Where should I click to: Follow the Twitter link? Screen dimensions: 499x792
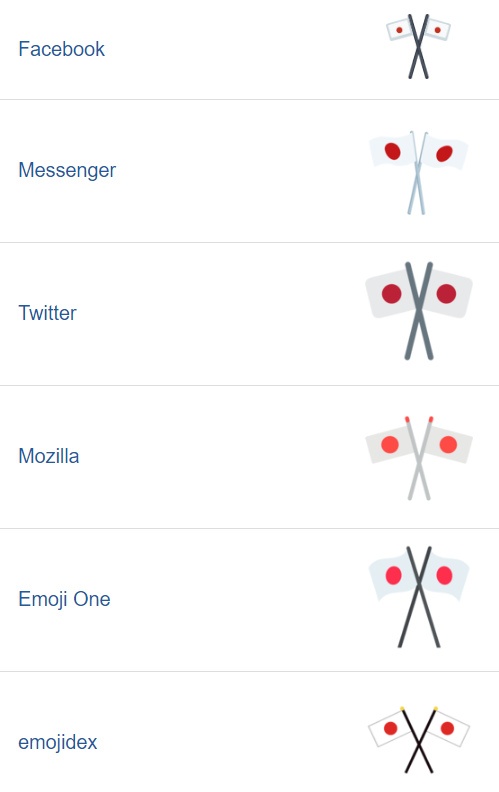pos(47,313)
